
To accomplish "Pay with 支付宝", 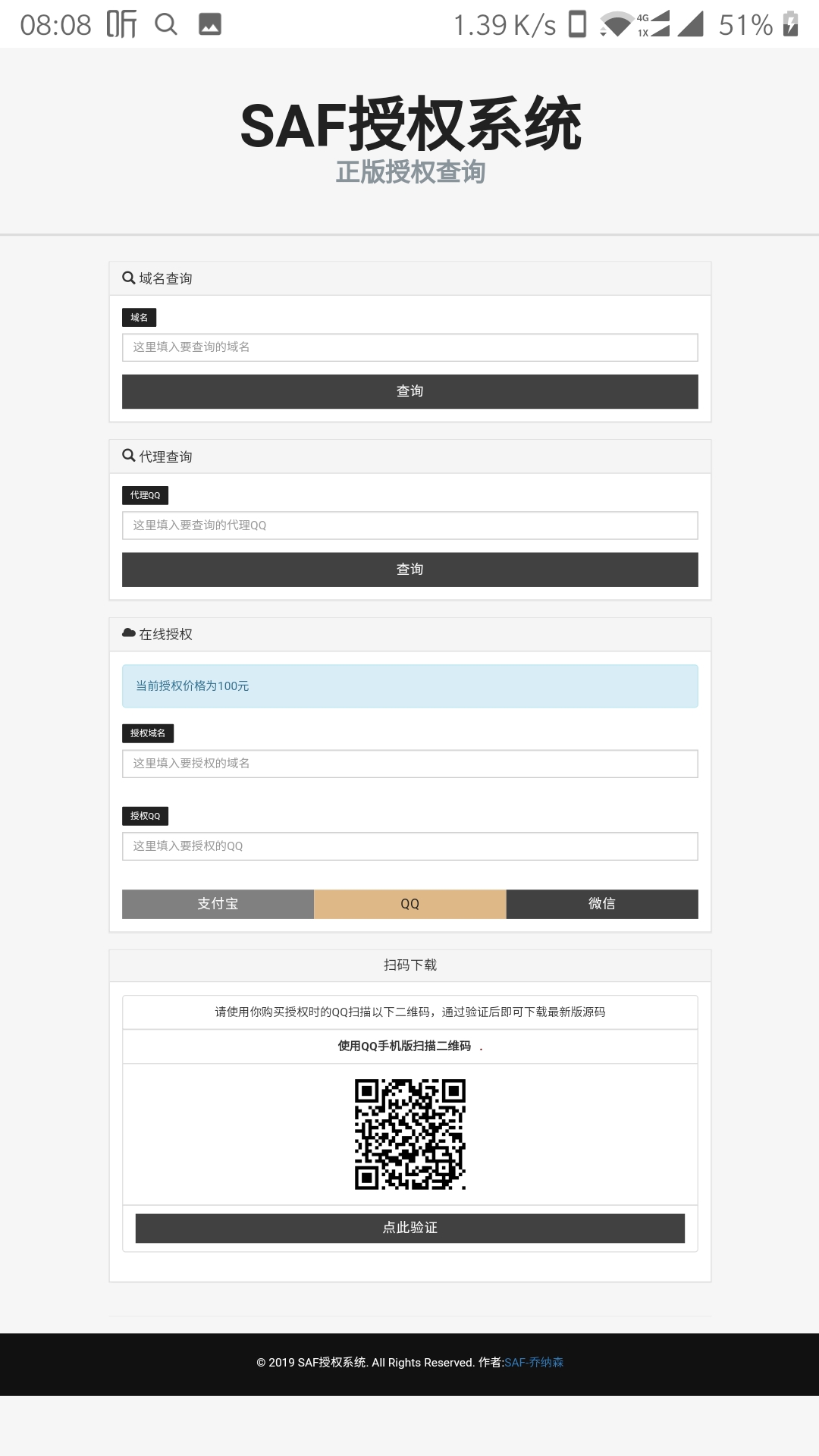I will 218,904.
